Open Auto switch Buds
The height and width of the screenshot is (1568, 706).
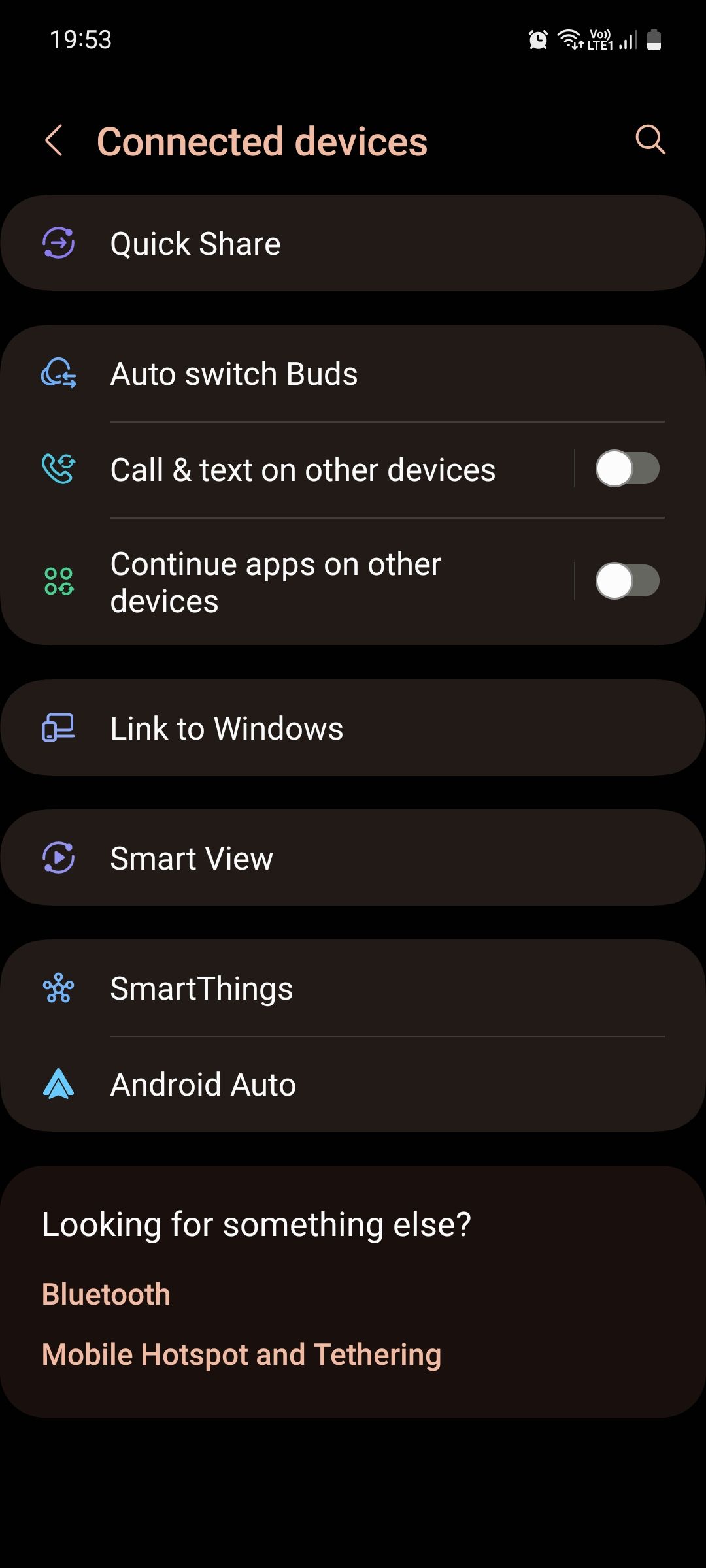353,374
